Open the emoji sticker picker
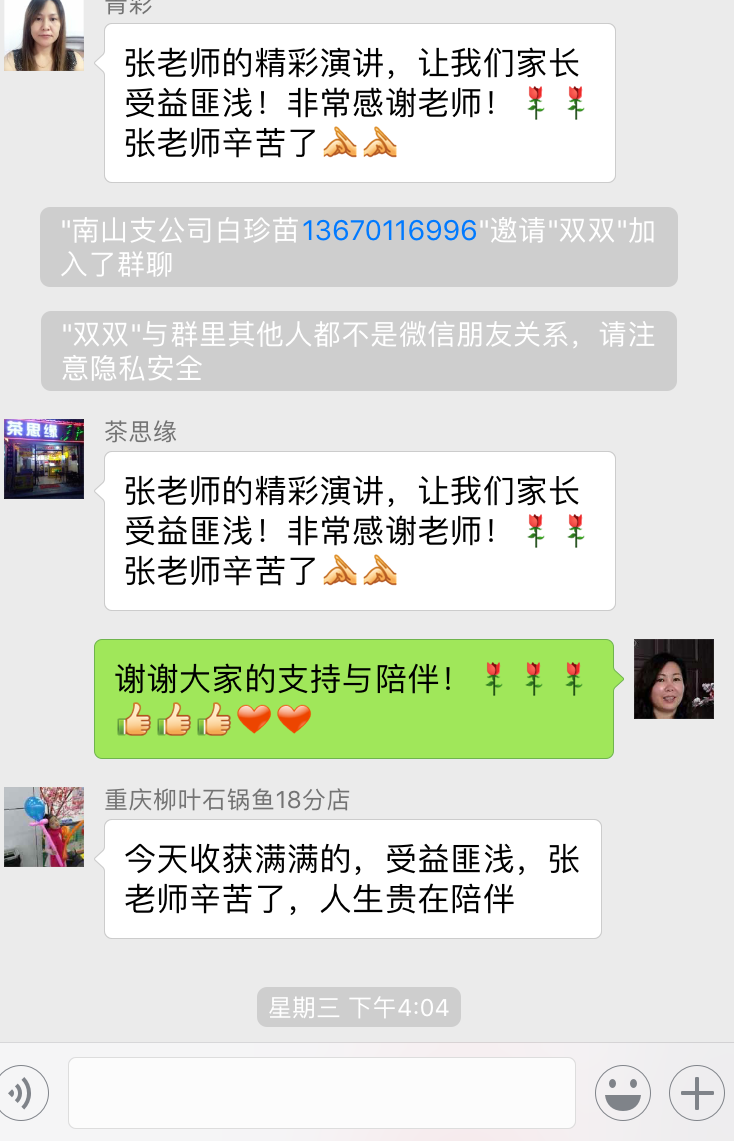 tap(622, 1093)
